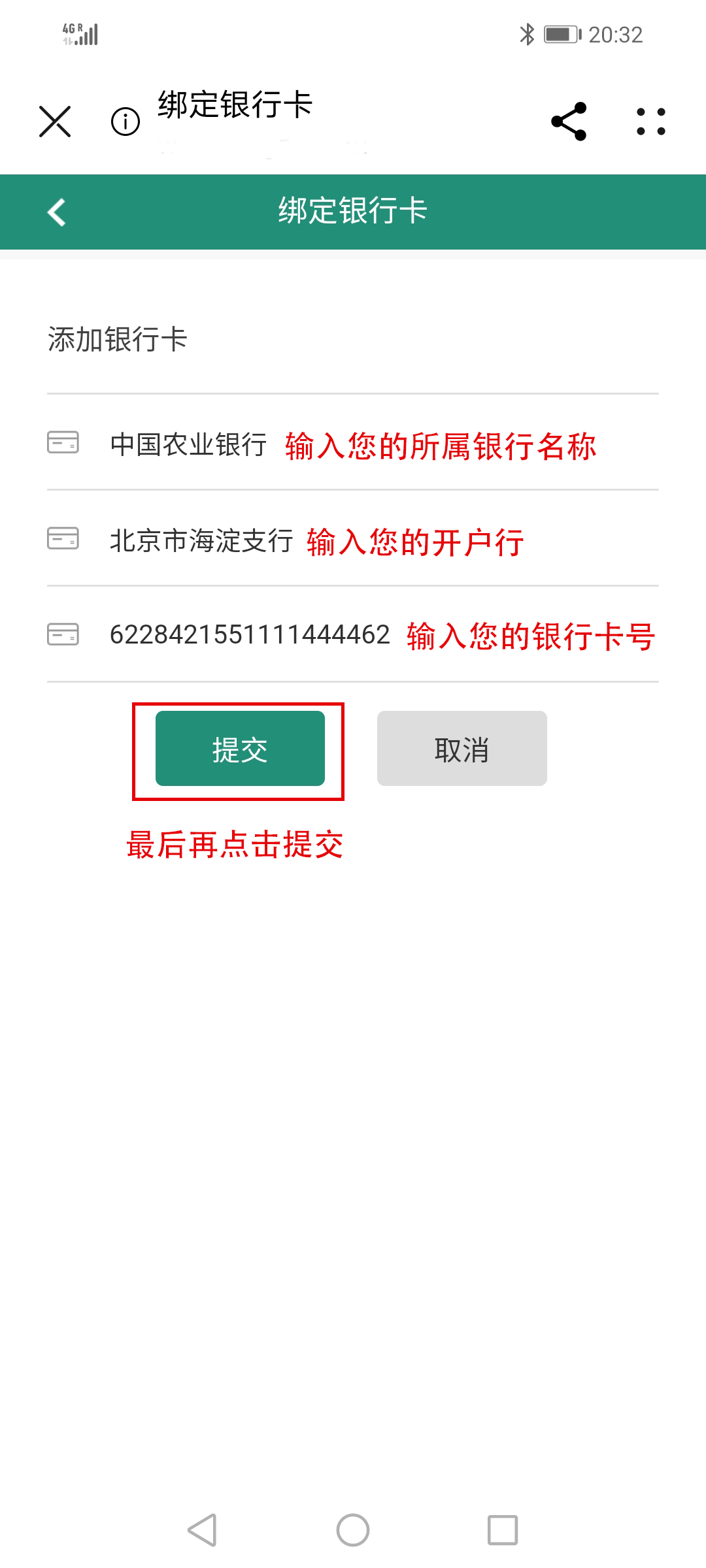Tap 取消 to cancel adding the card
This screenshot has height=1568, width=706.
[462, 749]
